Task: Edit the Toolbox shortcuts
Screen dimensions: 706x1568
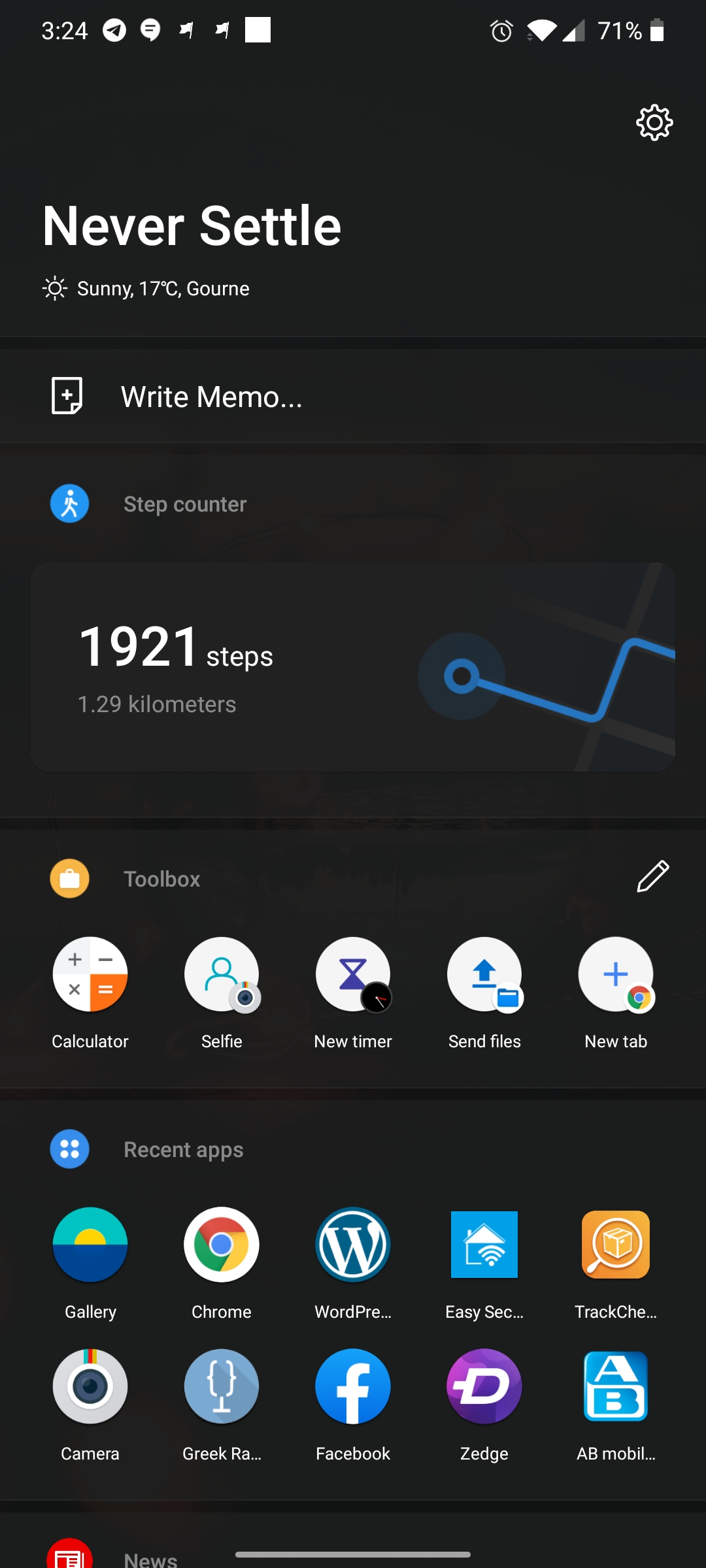Action: coord(653,877)
